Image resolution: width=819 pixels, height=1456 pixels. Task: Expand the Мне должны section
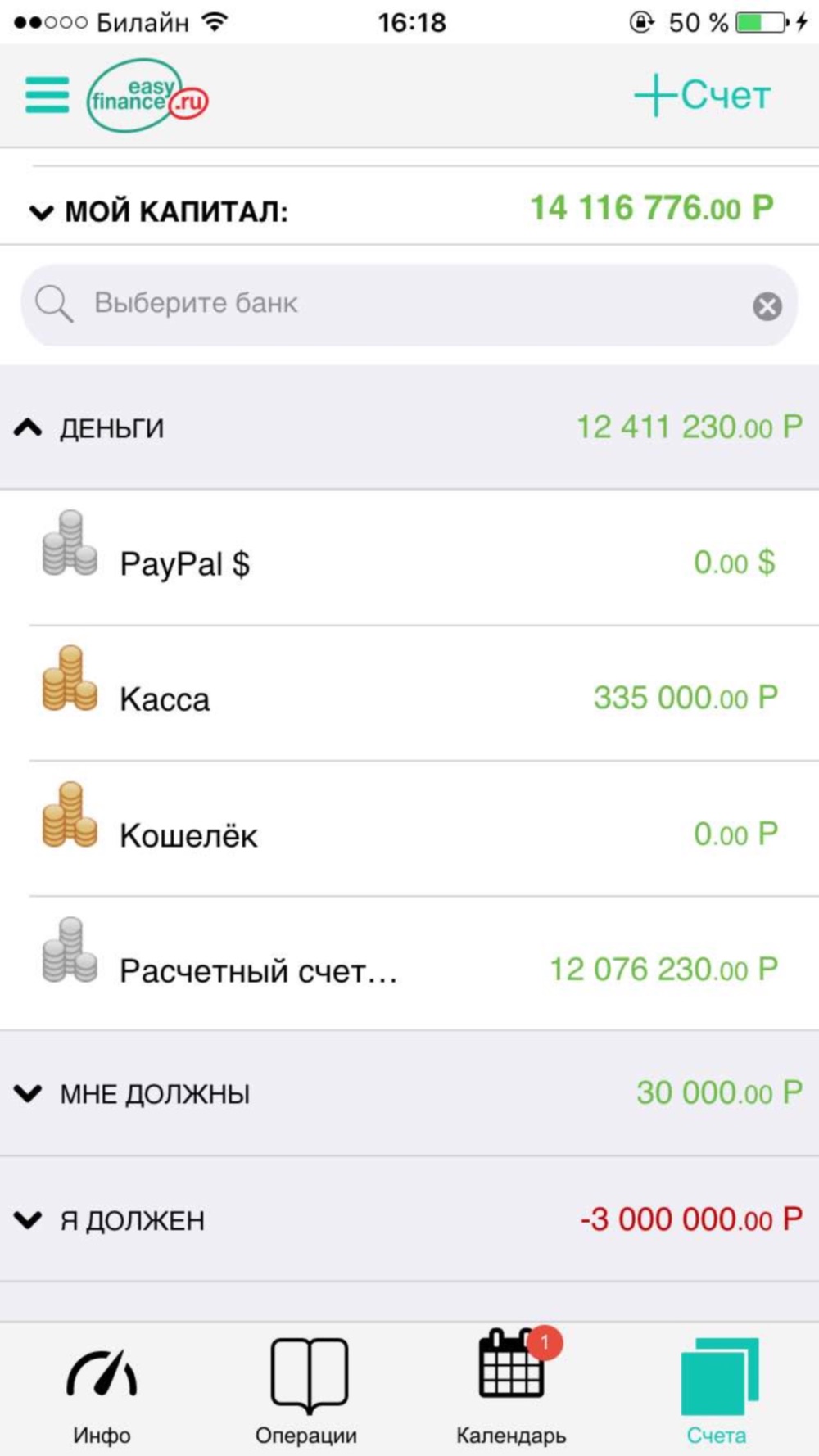point(409,1093)
